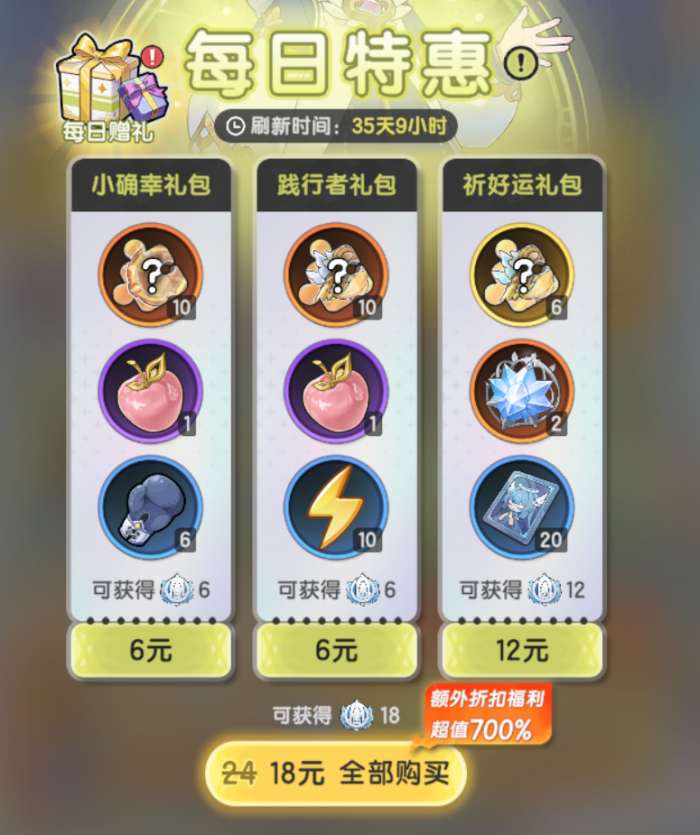
Task: Tap 18元 全部购买 to buy all packs
Action: 336,772
